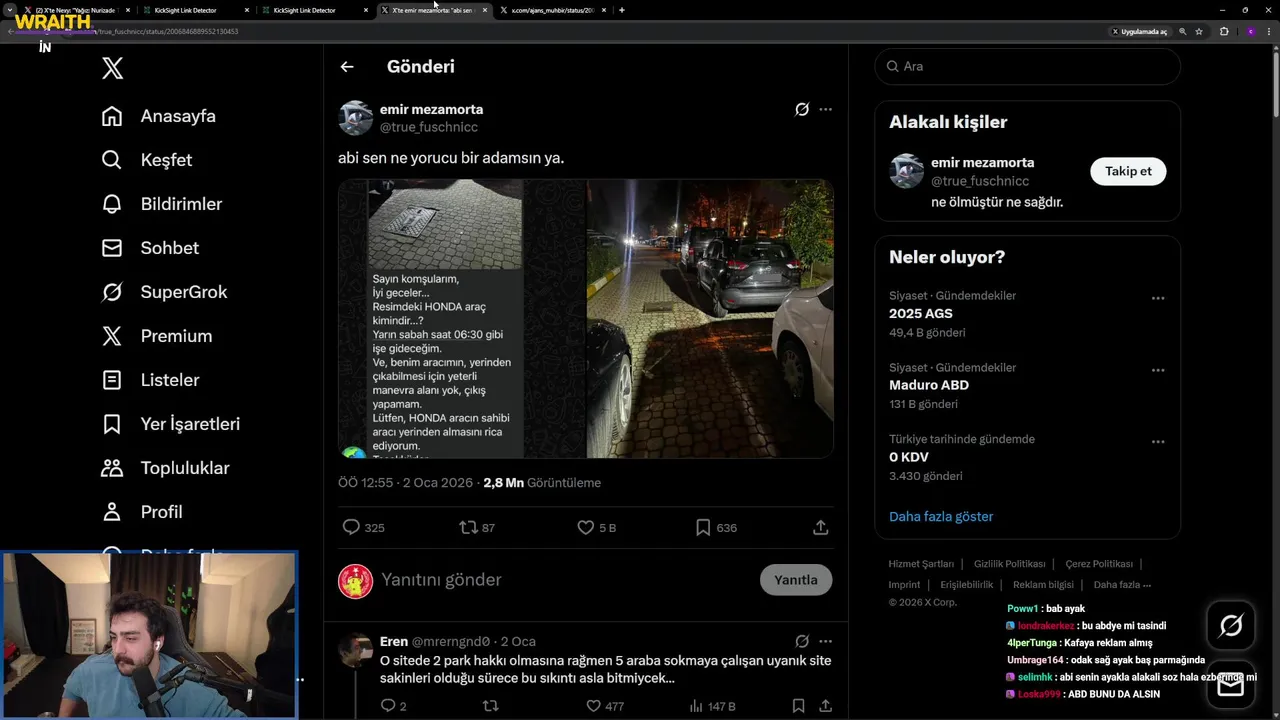This screenshot has height=720, width=1280.
Task: Open overflow menu on emir mezamorta's post
Action: pyautogui.click(x=825, y=109)
